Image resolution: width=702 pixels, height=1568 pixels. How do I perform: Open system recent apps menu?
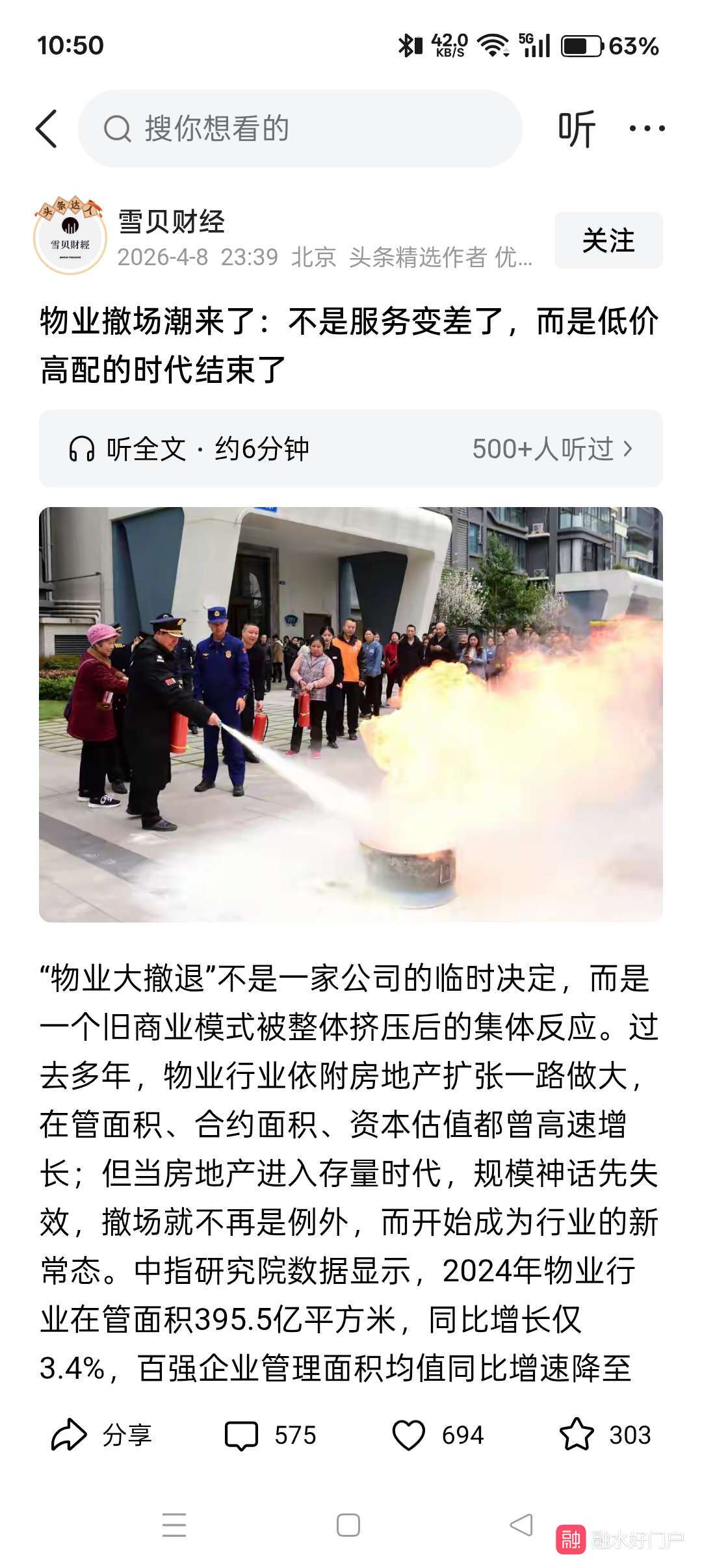click(x=174, y=1525)
